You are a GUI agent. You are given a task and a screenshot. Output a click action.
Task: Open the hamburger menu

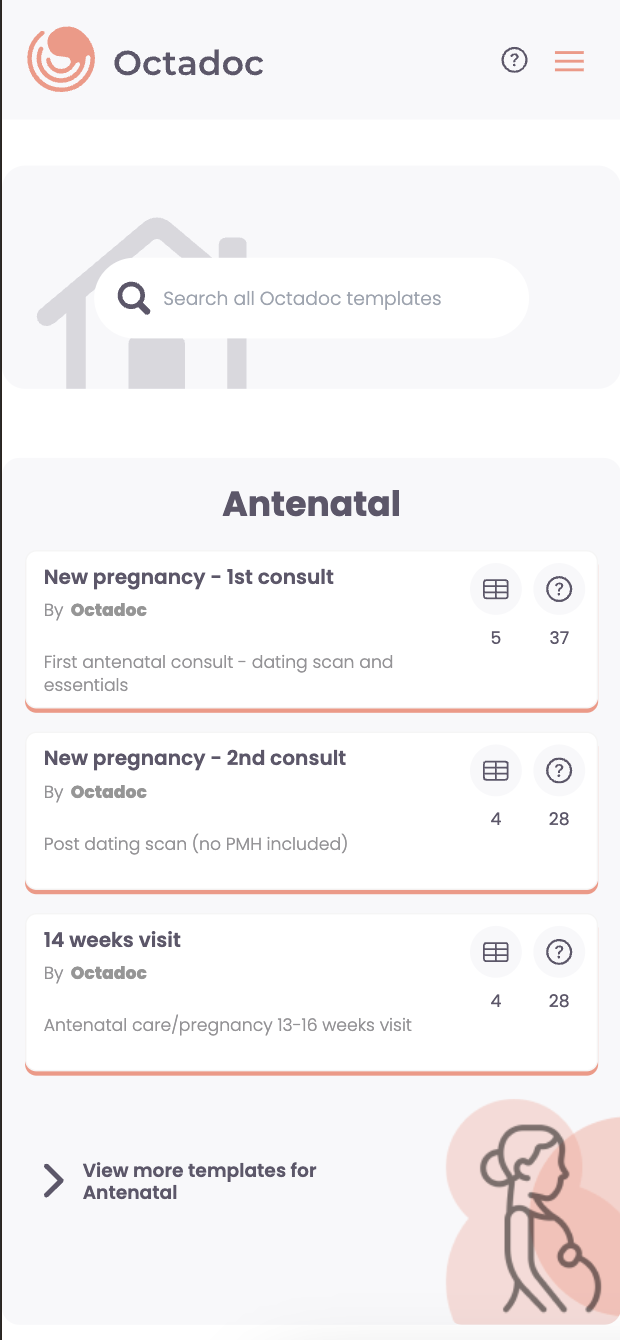(569, 61)
